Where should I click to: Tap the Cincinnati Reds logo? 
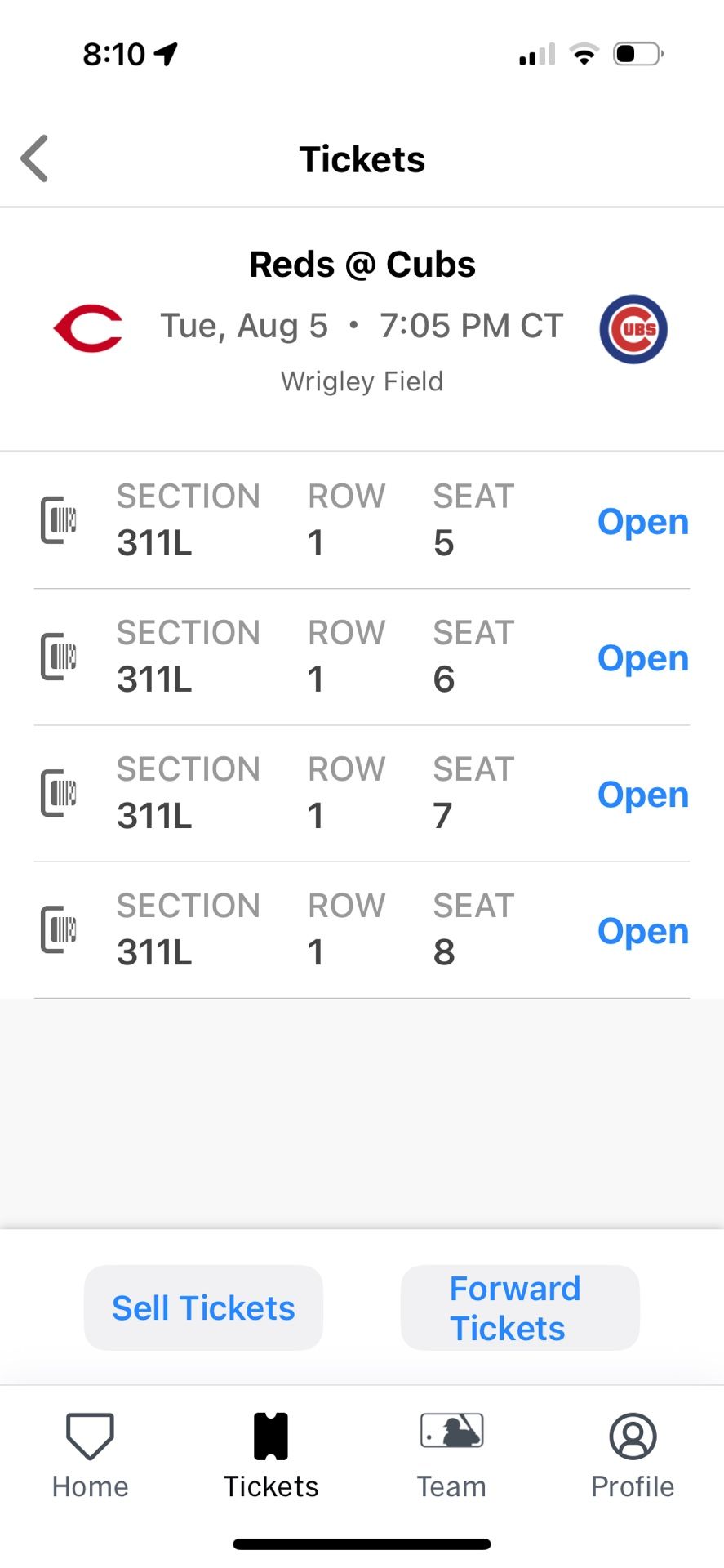88,327
